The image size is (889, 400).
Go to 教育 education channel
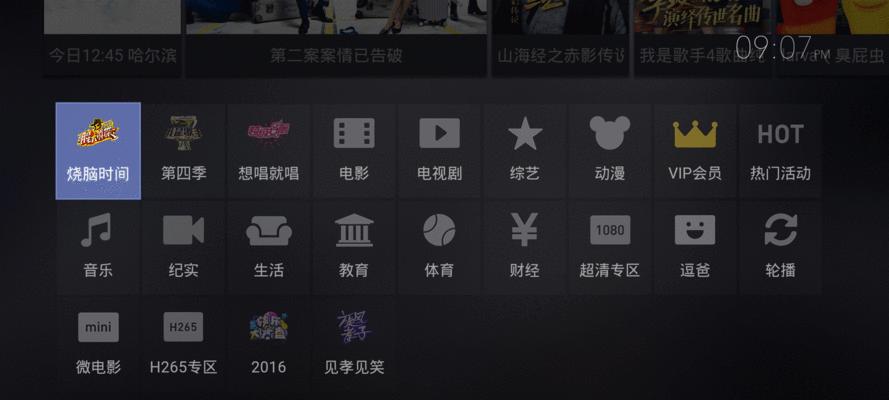point(354,247)
